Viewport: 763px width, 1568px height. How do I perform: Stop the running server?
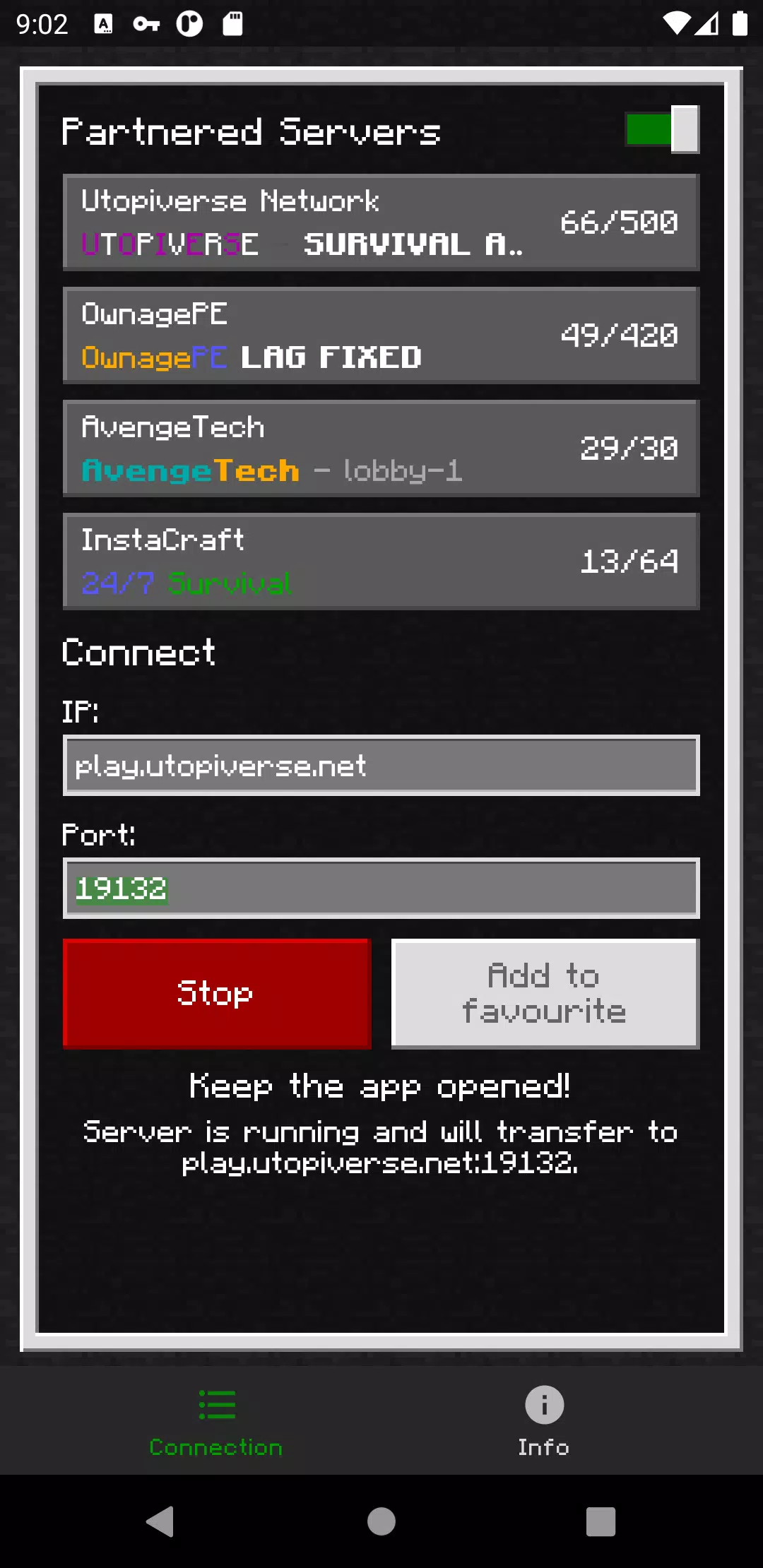217,993
